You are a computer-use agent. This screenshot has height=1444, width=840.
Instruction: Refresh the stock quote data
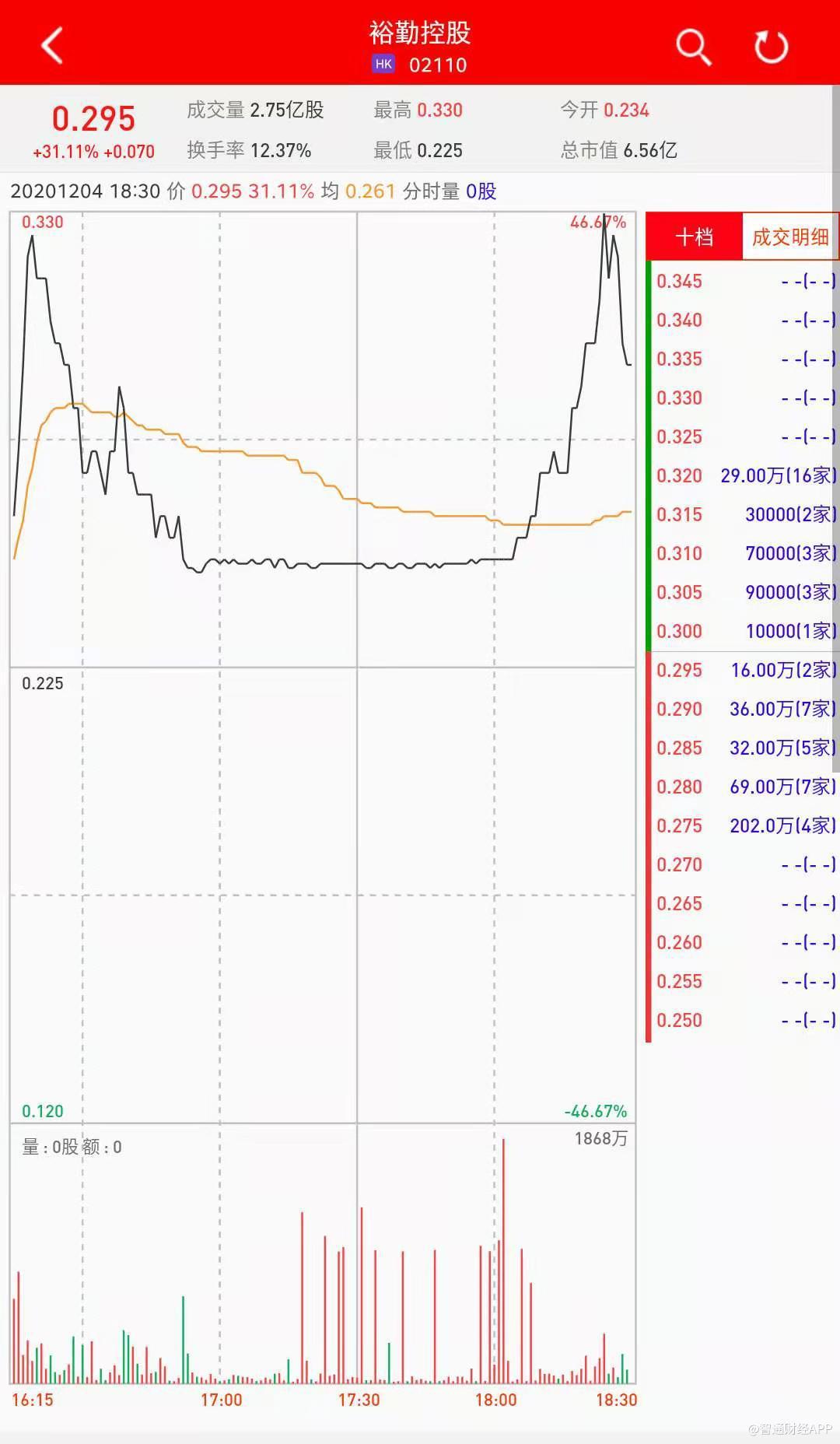click(771, 47)
